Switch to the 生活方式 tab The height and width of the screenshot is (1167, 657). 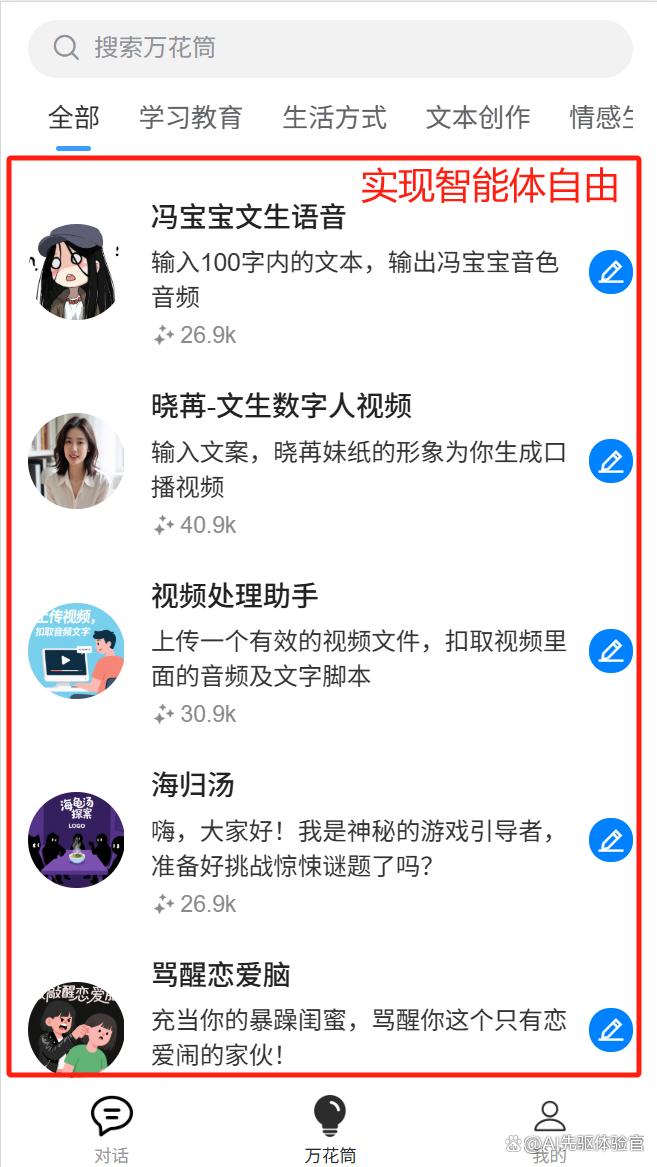334,118
